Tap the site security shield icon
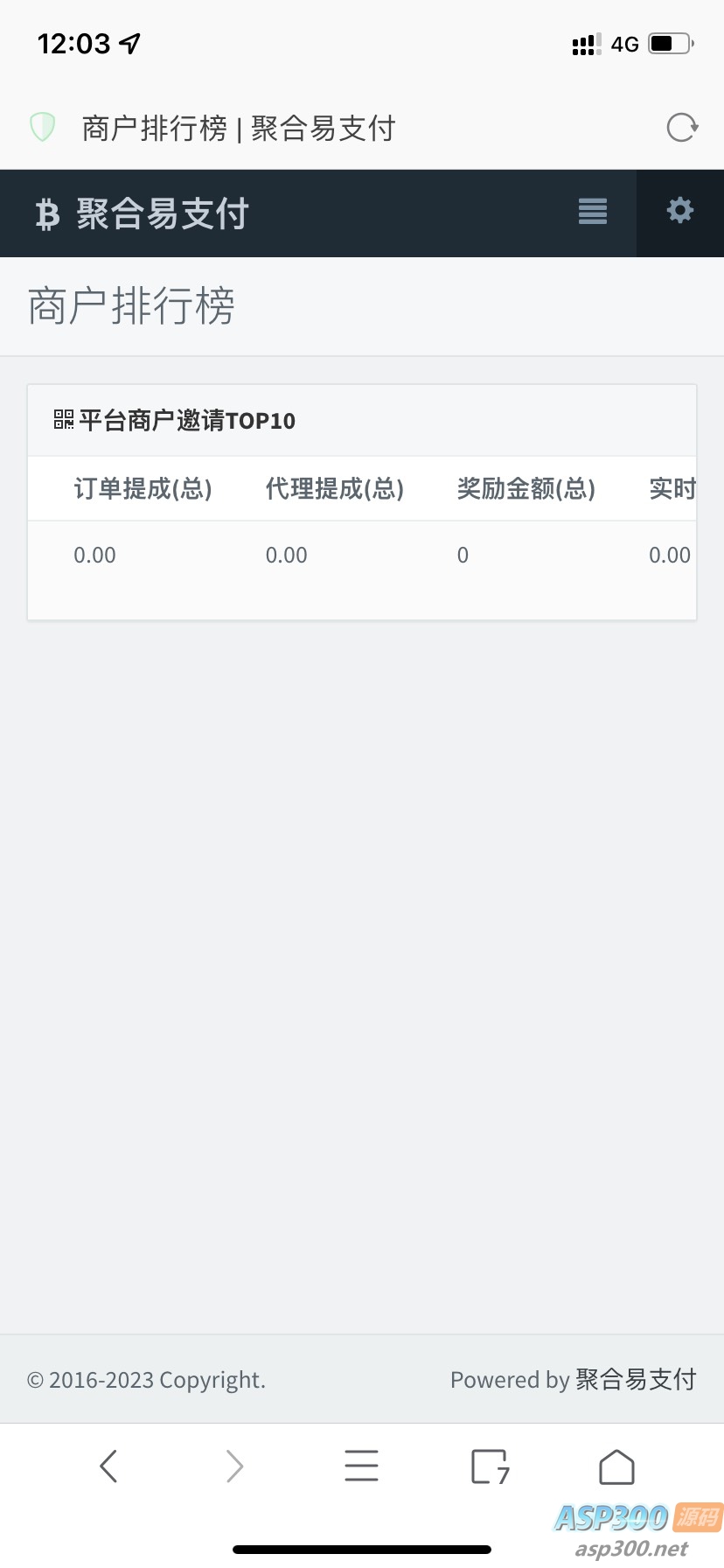This screenshot has height=1568, width=724. click(x=43, y=128)
